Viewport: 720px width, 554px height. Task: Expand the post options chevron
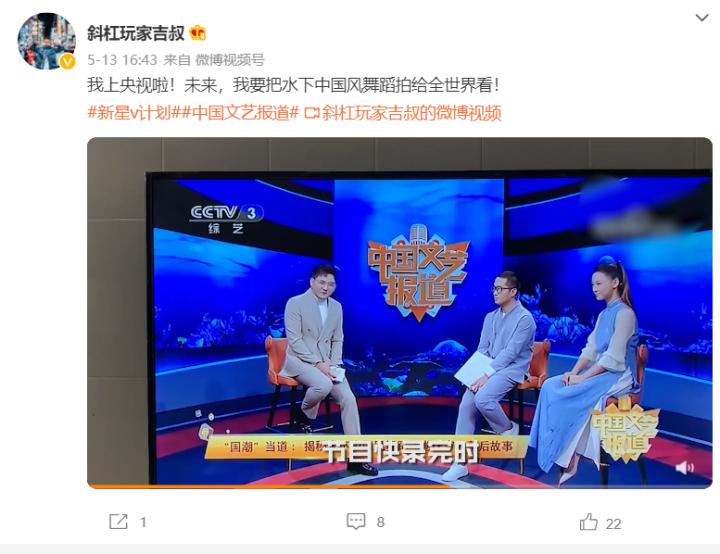click(x=701, y=18)
